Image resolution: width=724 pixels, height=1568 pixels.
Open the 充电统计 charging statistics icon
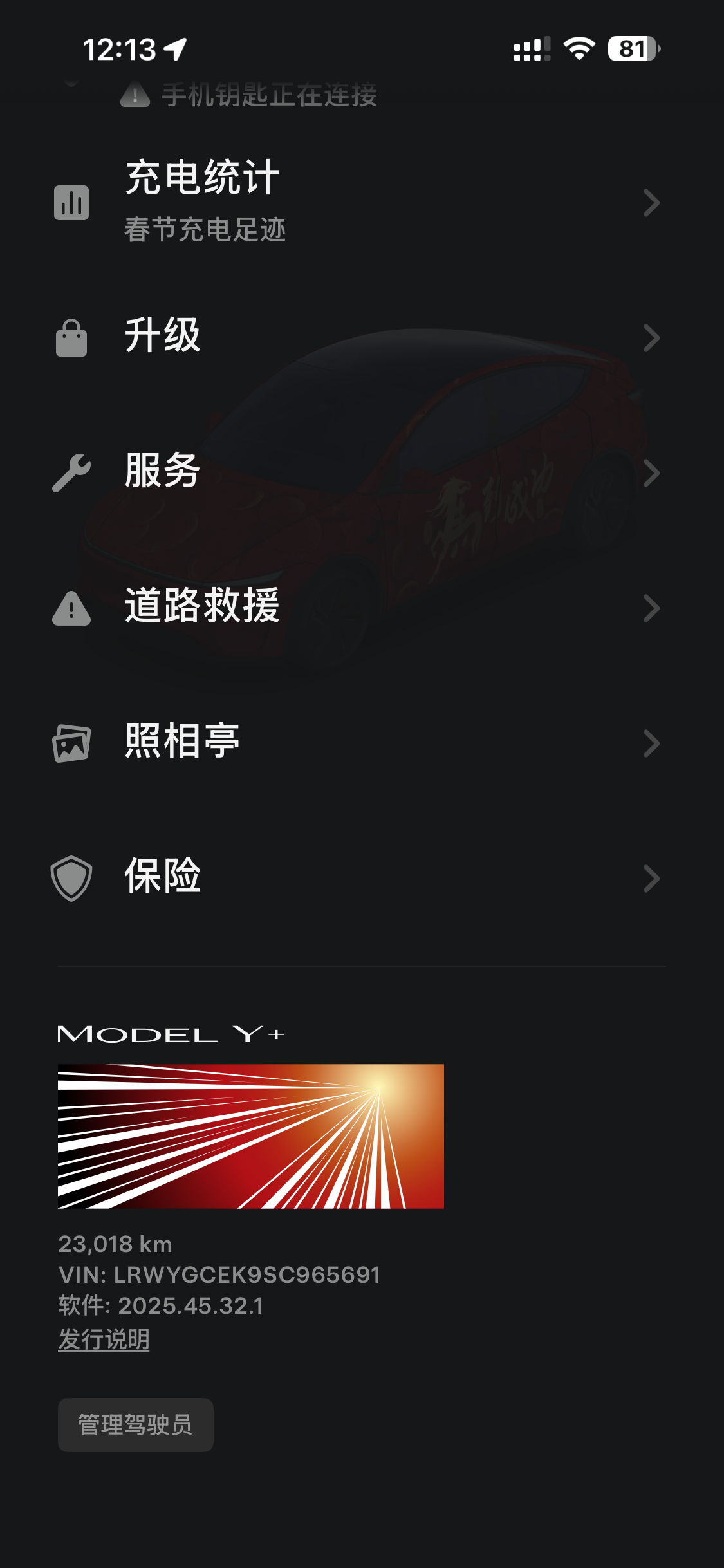pos(71,203)
